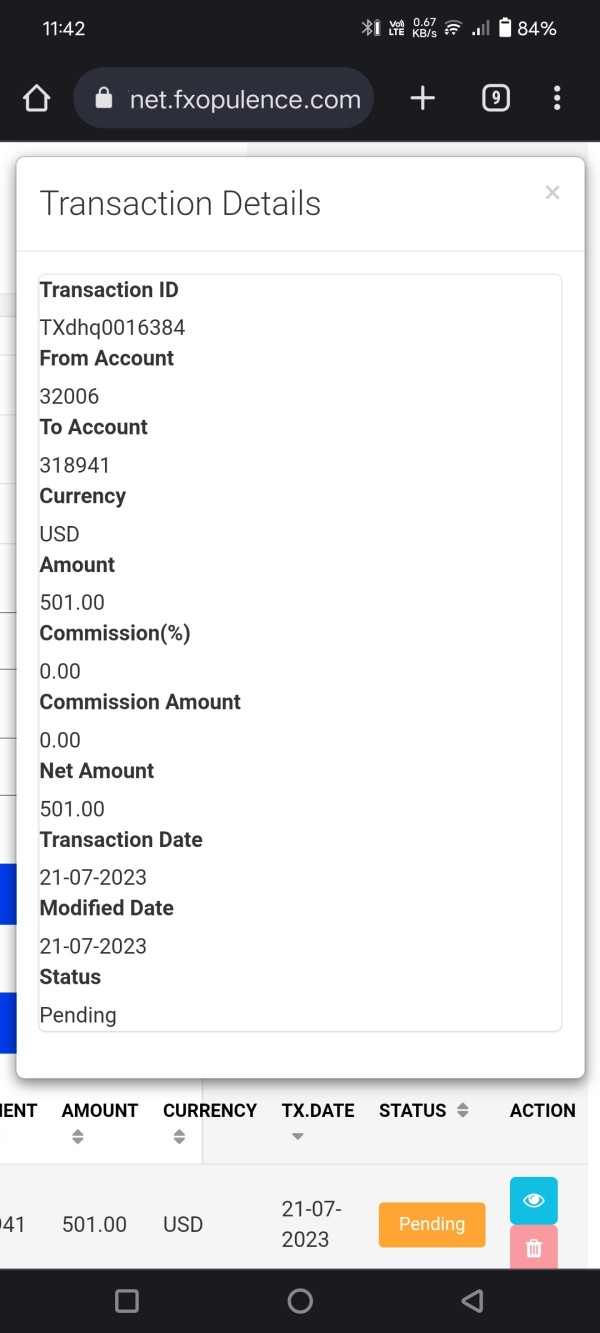Sort the table by TX.DATE column
The image size is (600, 1333).
coord(318,1122)
